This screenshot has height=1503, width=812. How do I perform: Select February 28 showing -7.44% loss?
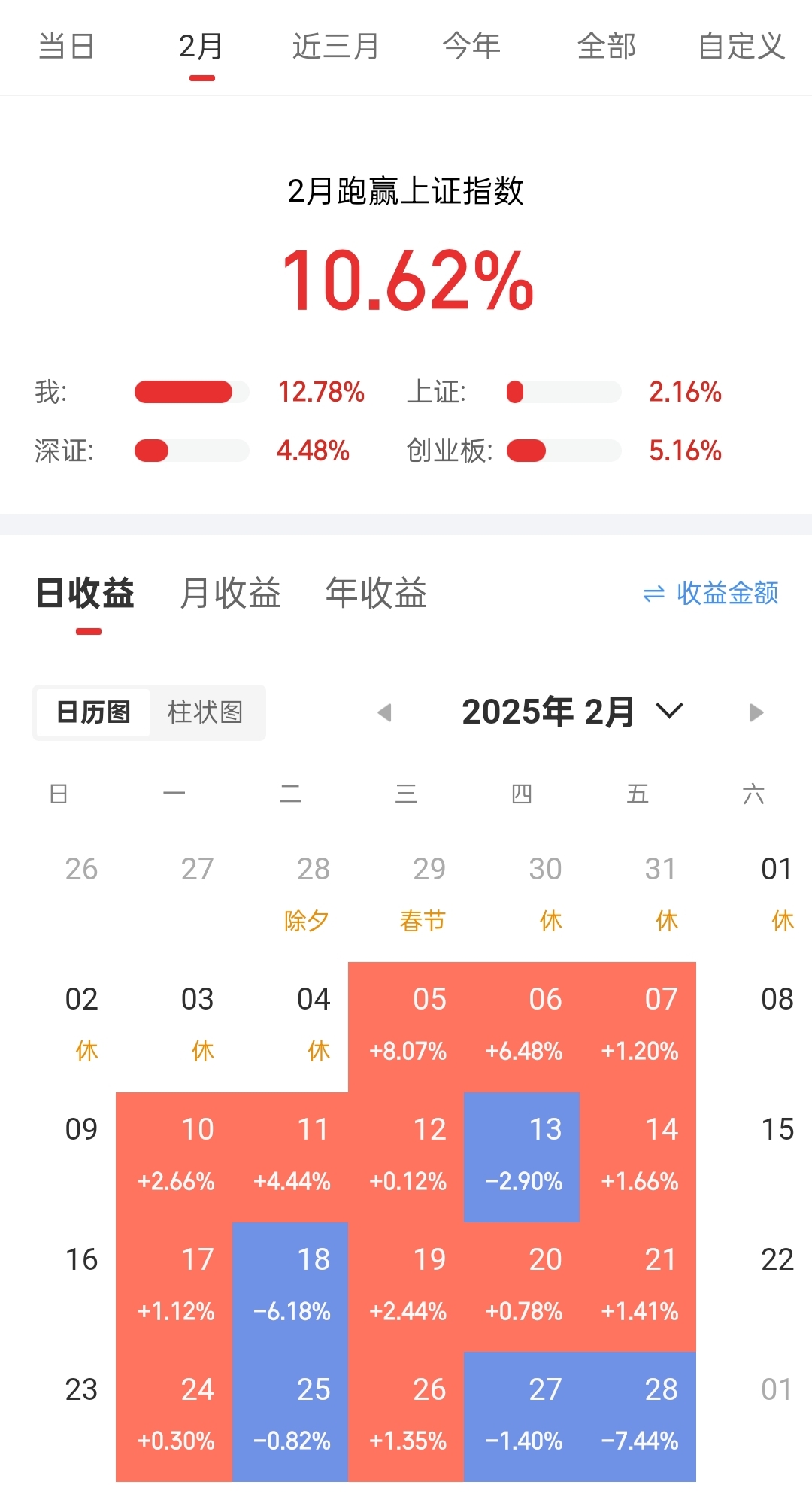tap(661, 1414)
